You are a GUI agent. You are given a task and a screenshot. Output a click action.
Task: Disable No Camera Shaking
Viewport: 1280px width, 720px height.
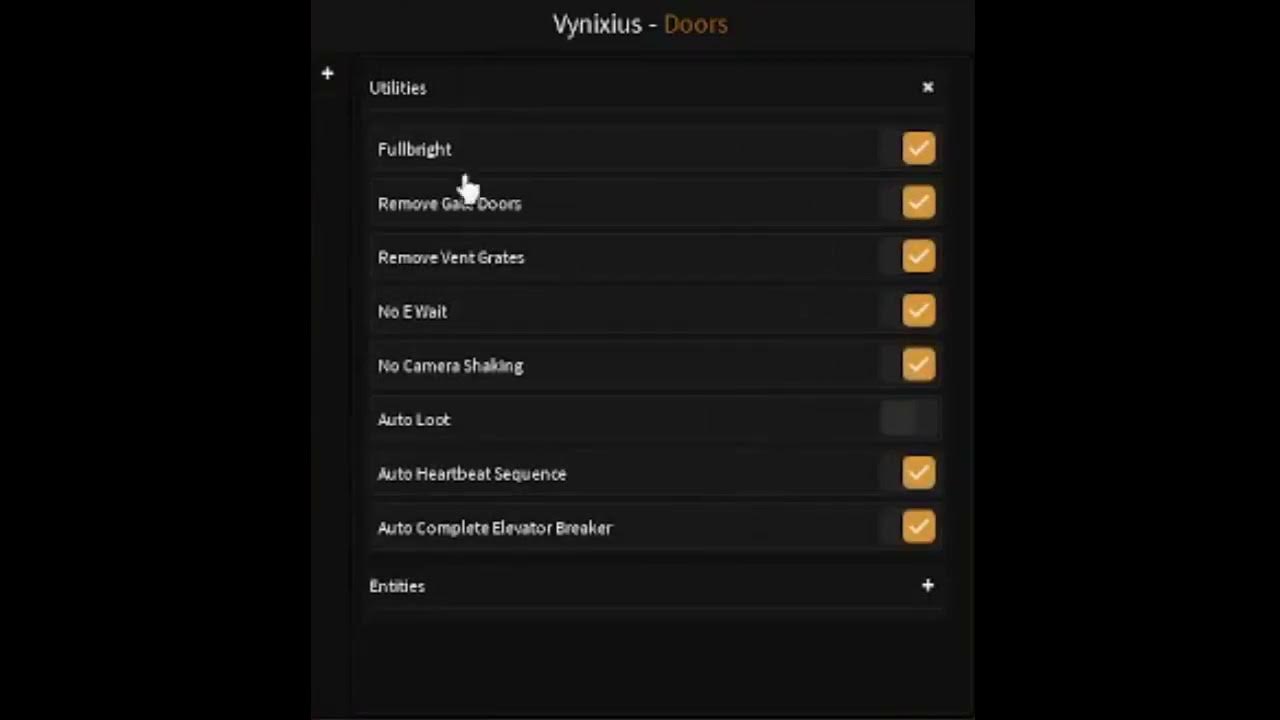918,365
